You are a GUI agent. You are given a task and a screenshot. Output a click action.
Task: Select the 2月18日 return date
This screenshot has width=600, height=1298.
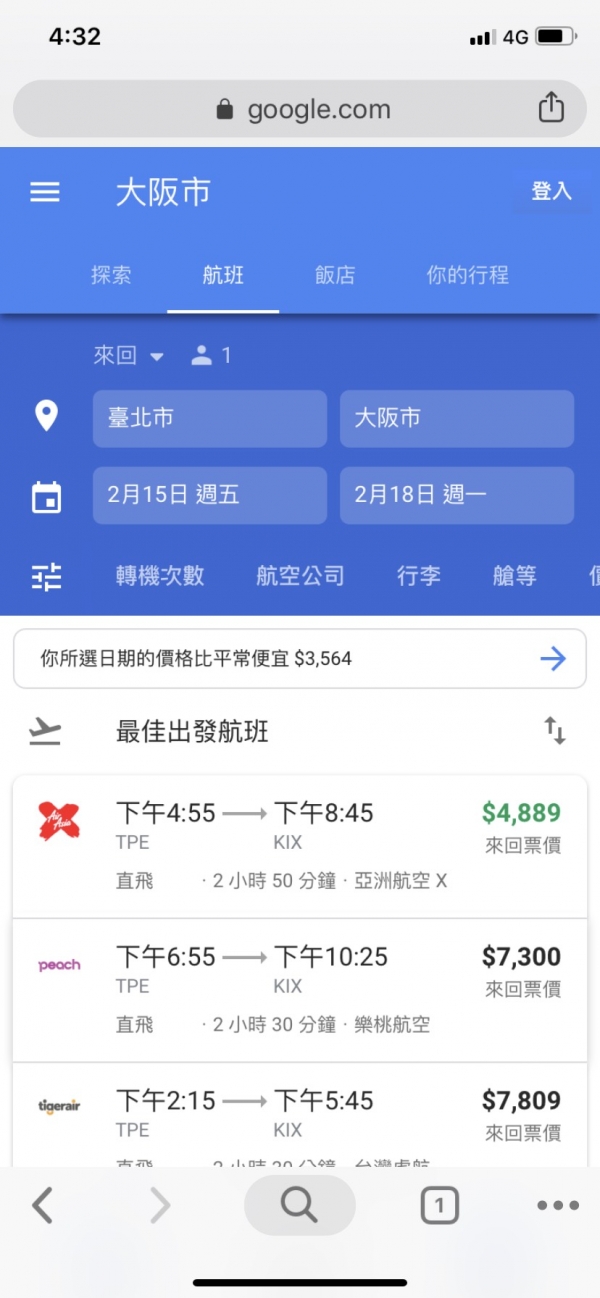point(457,495)
